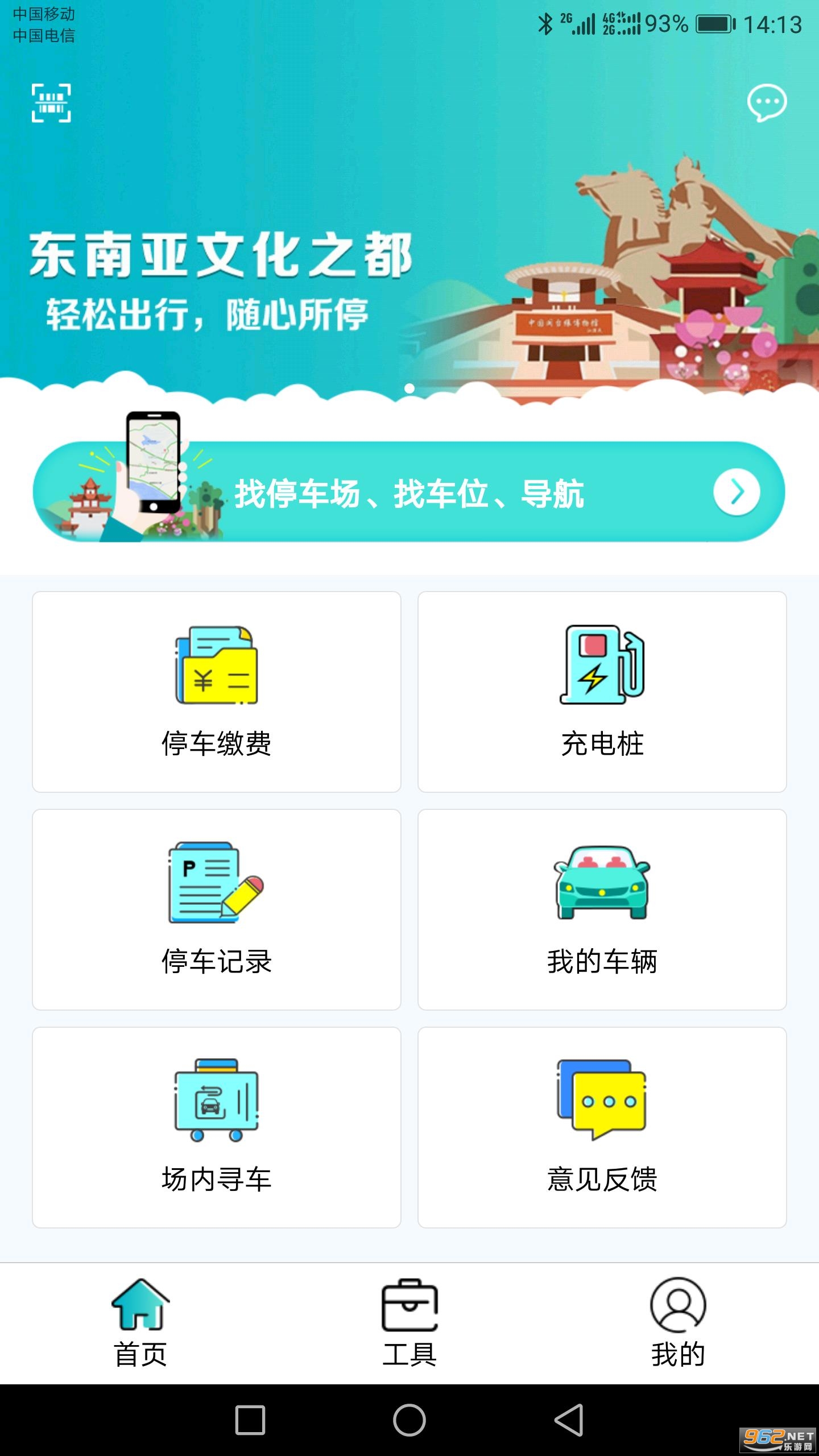Open 我的车辆 my vehicles
The width and height of the screenshot is (819, 1456).
pyautogui.click(x=602, y=909)
